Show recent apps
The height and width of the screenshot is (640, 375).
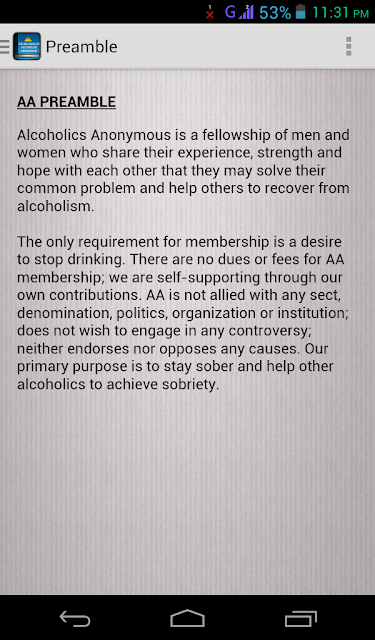pos(301,618)
